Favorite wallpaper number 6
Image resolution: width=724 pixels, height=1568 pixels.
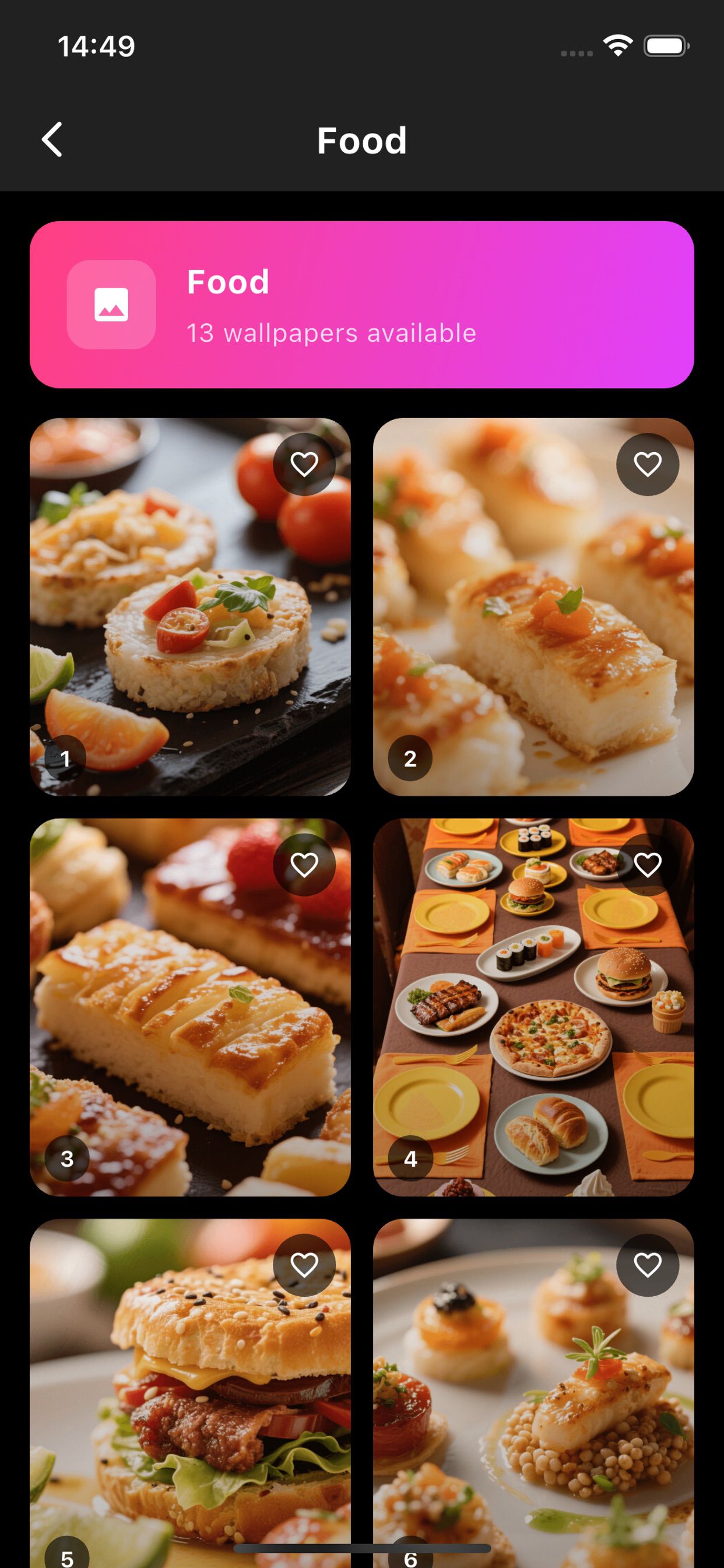click(x=647, y=1265)
